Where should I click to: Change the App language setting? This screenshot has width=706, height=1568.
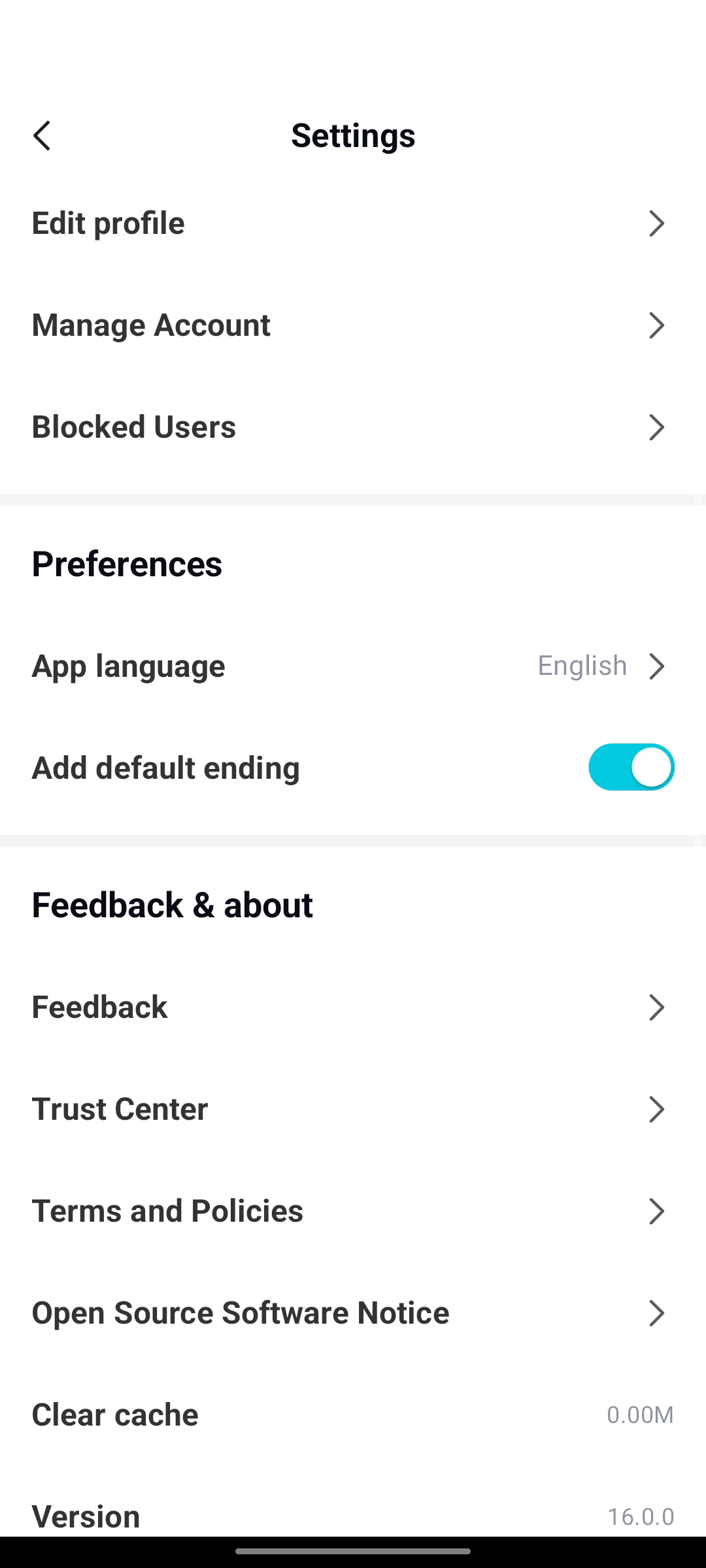353,666
